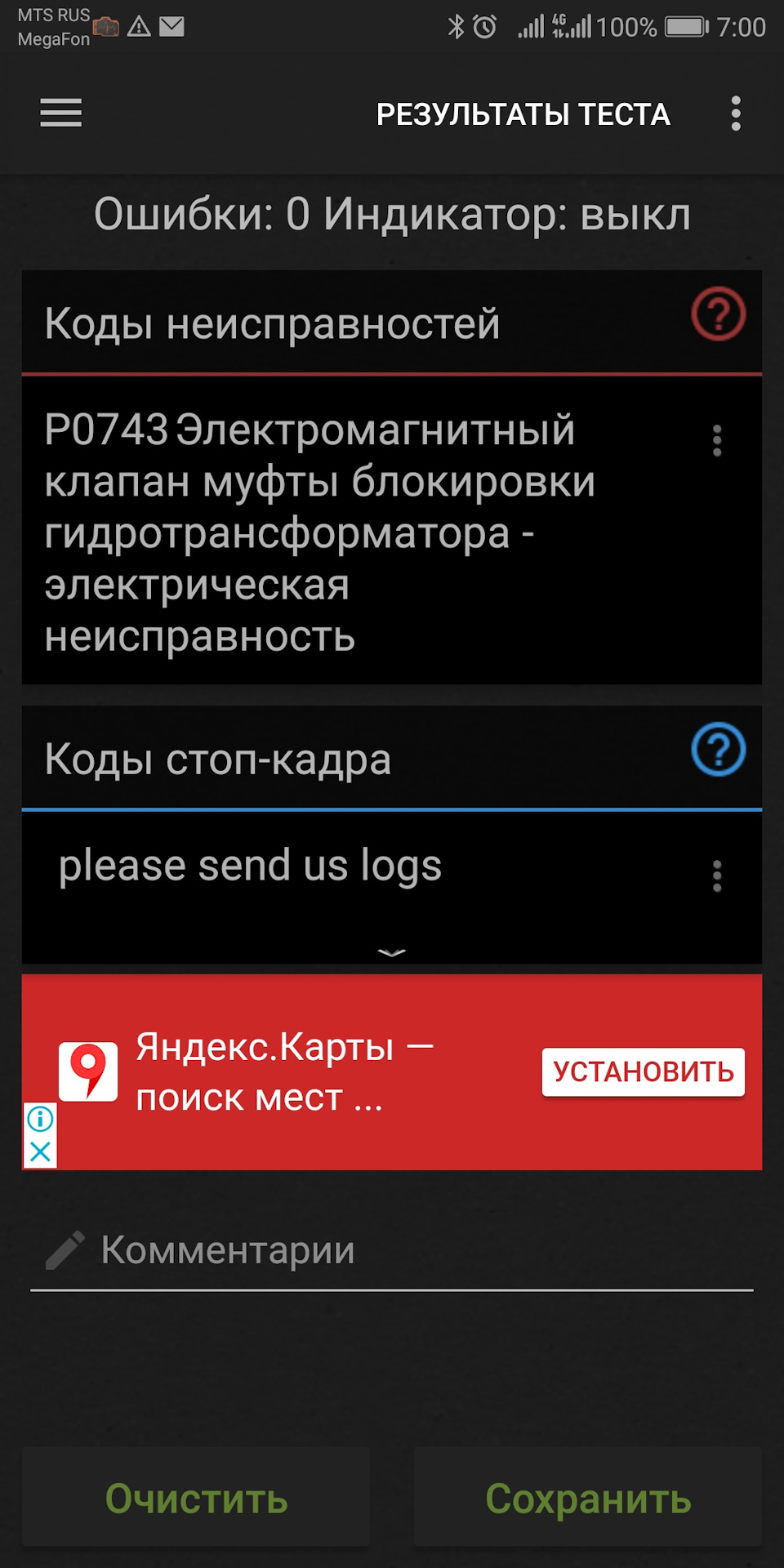Open options for 'please send us logs'
This screenshot has width=784, height=1568.
click(716, 876)
